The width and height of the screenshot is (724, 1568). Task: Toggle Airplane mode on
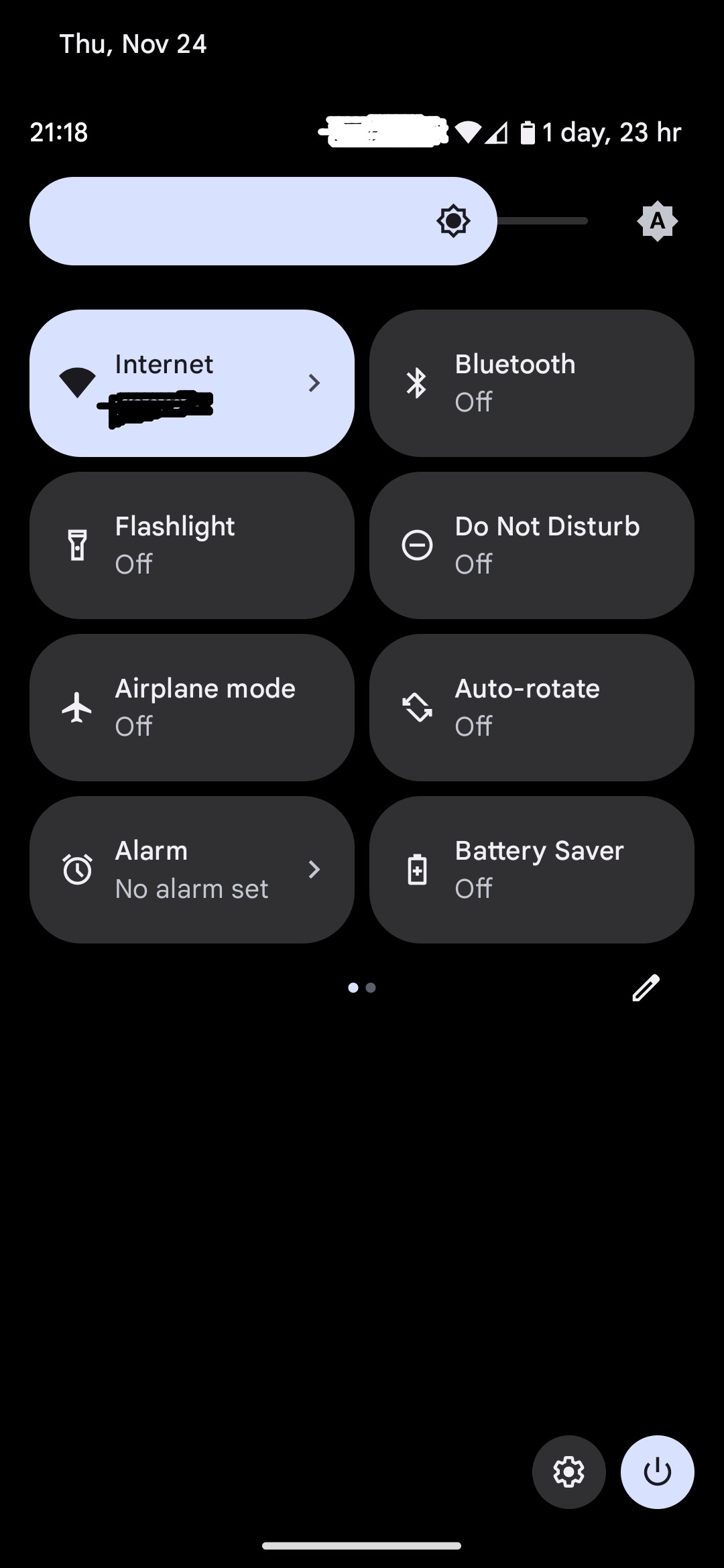pos(192,708)
